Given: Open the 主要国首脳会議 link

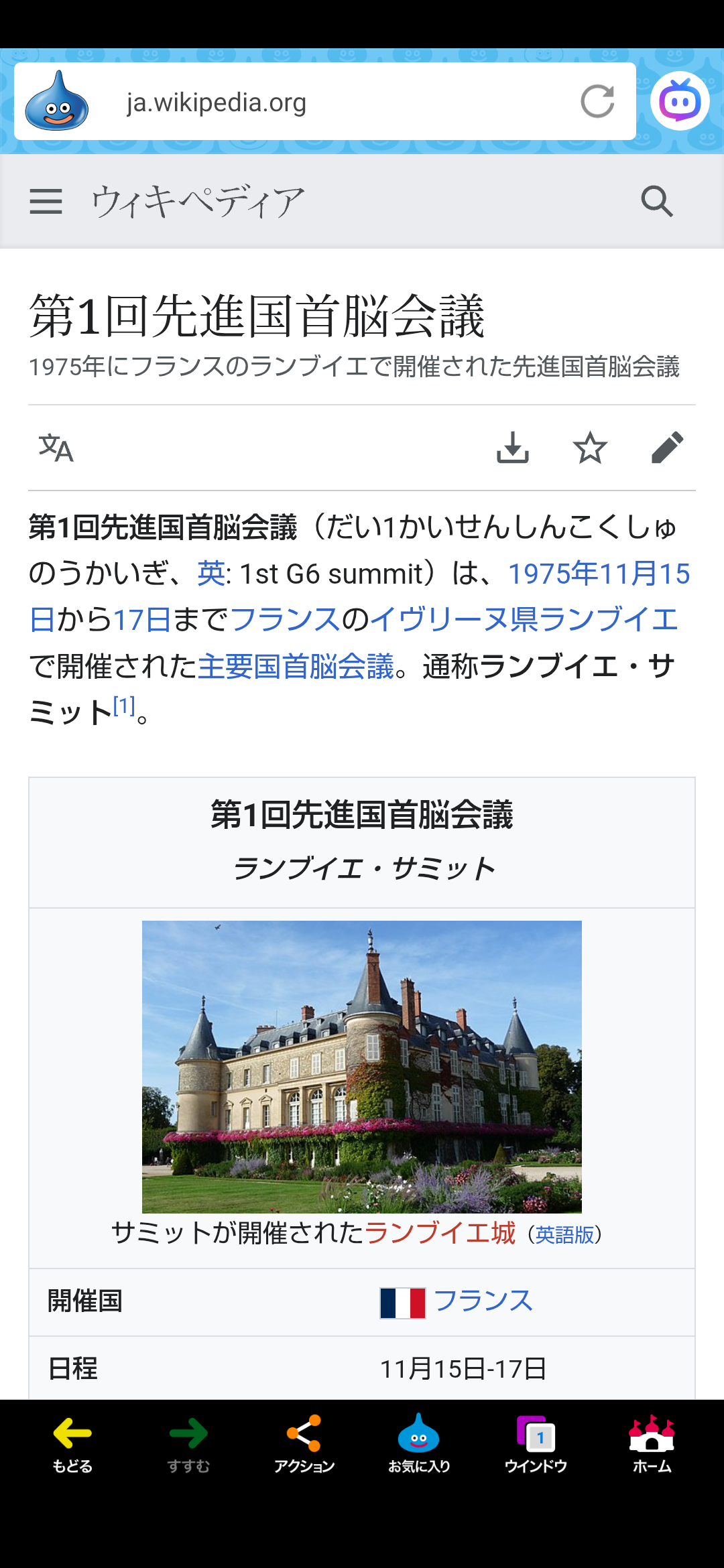Looking at the screenshot, I should pyautogui.click(x=296, y=666).
